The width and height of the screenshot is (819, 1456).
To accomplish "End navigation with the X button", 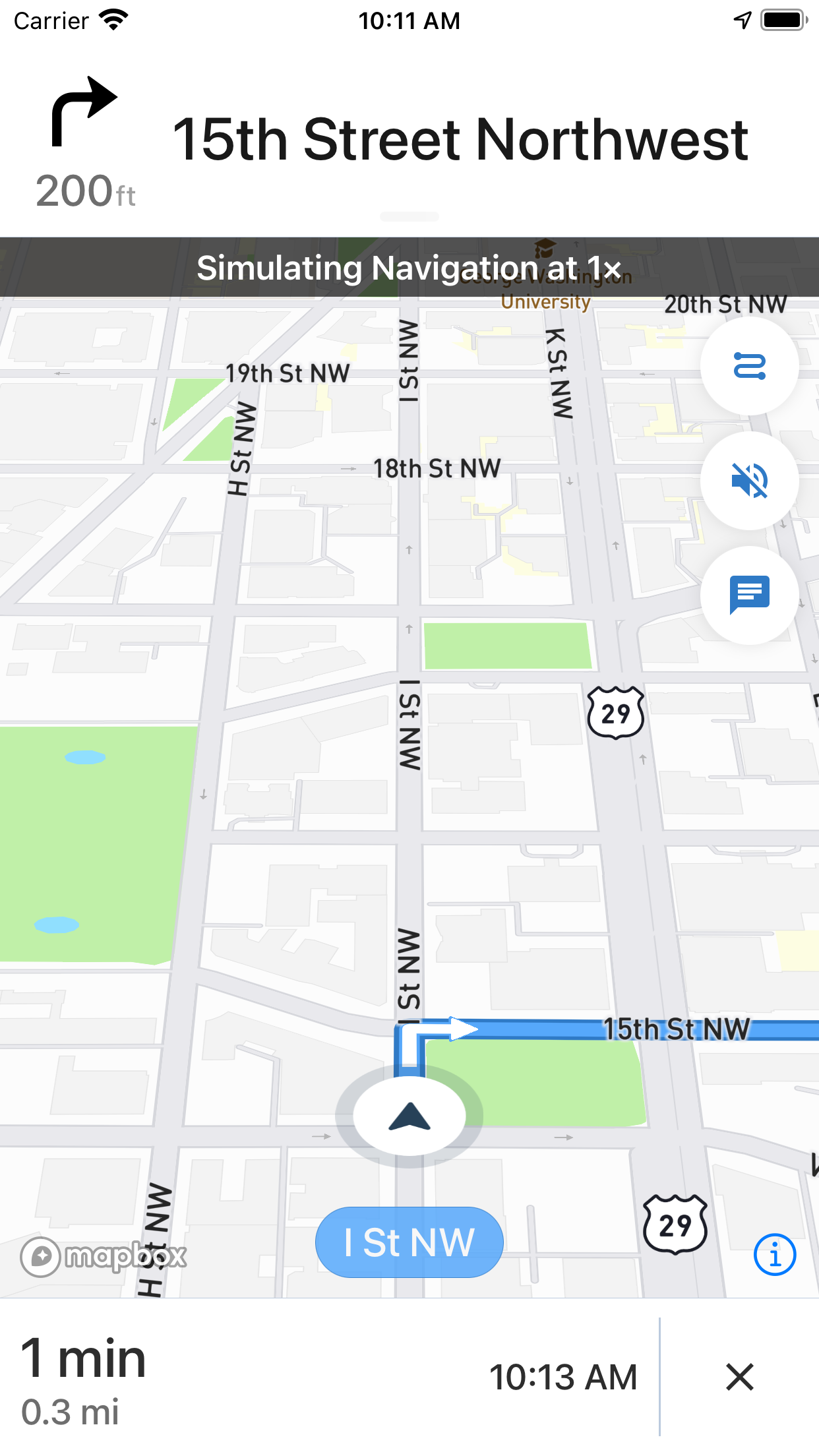I will point(740,1377).
